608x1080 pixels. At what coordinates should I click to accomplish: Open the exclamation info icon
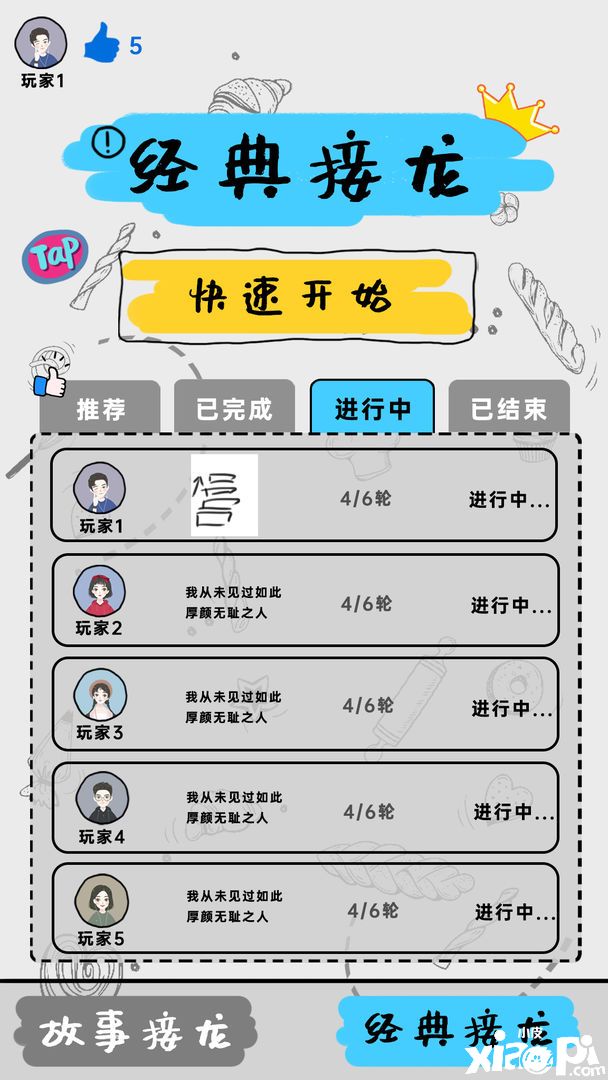104,143
